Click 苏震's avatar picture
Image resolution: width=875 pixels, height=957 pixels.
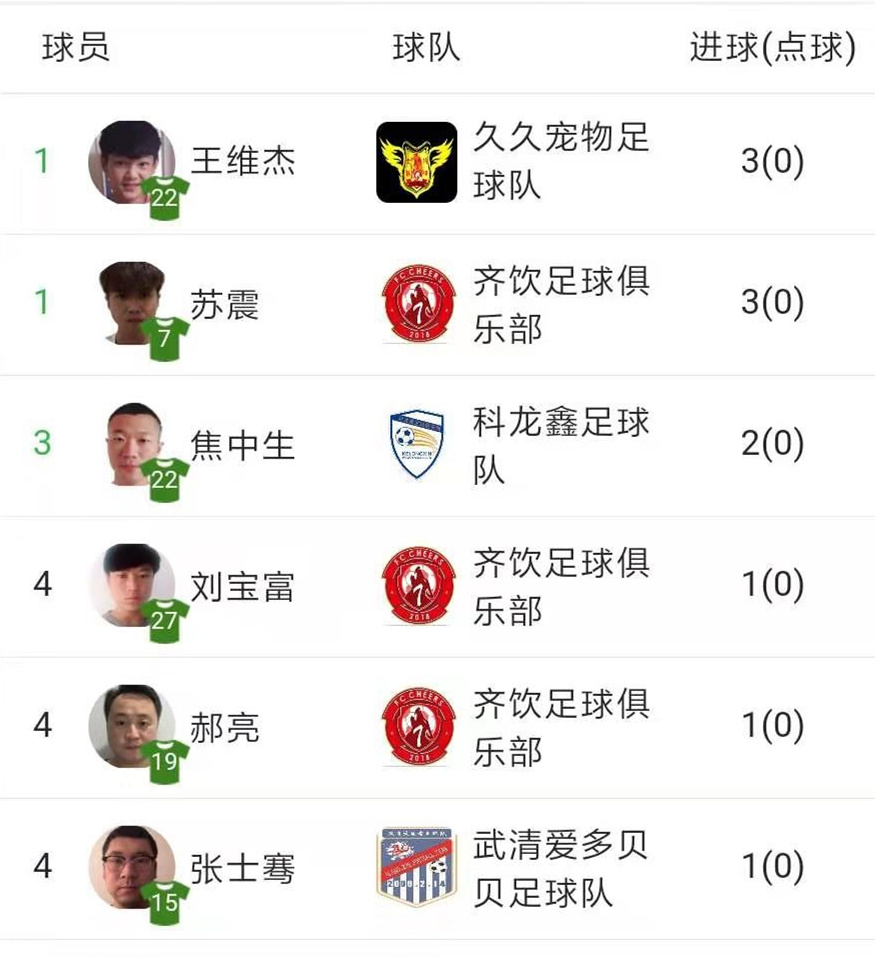click(128, 295)
